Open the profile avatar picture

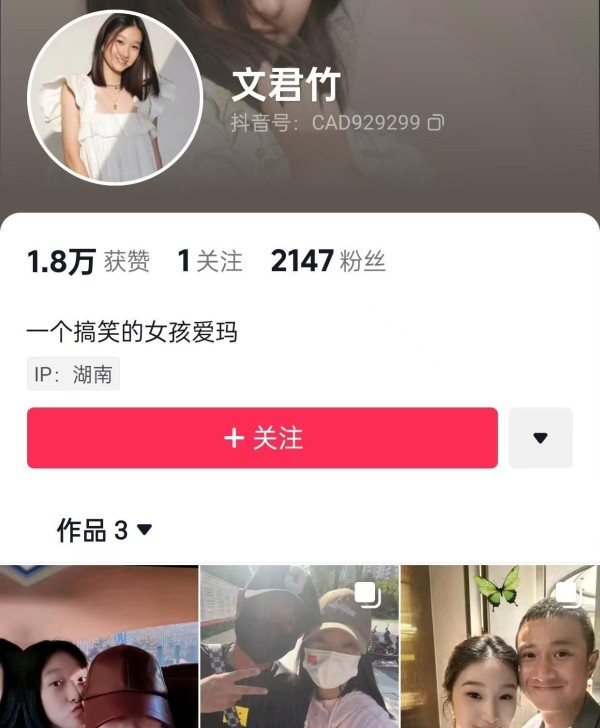pos(114,98)
